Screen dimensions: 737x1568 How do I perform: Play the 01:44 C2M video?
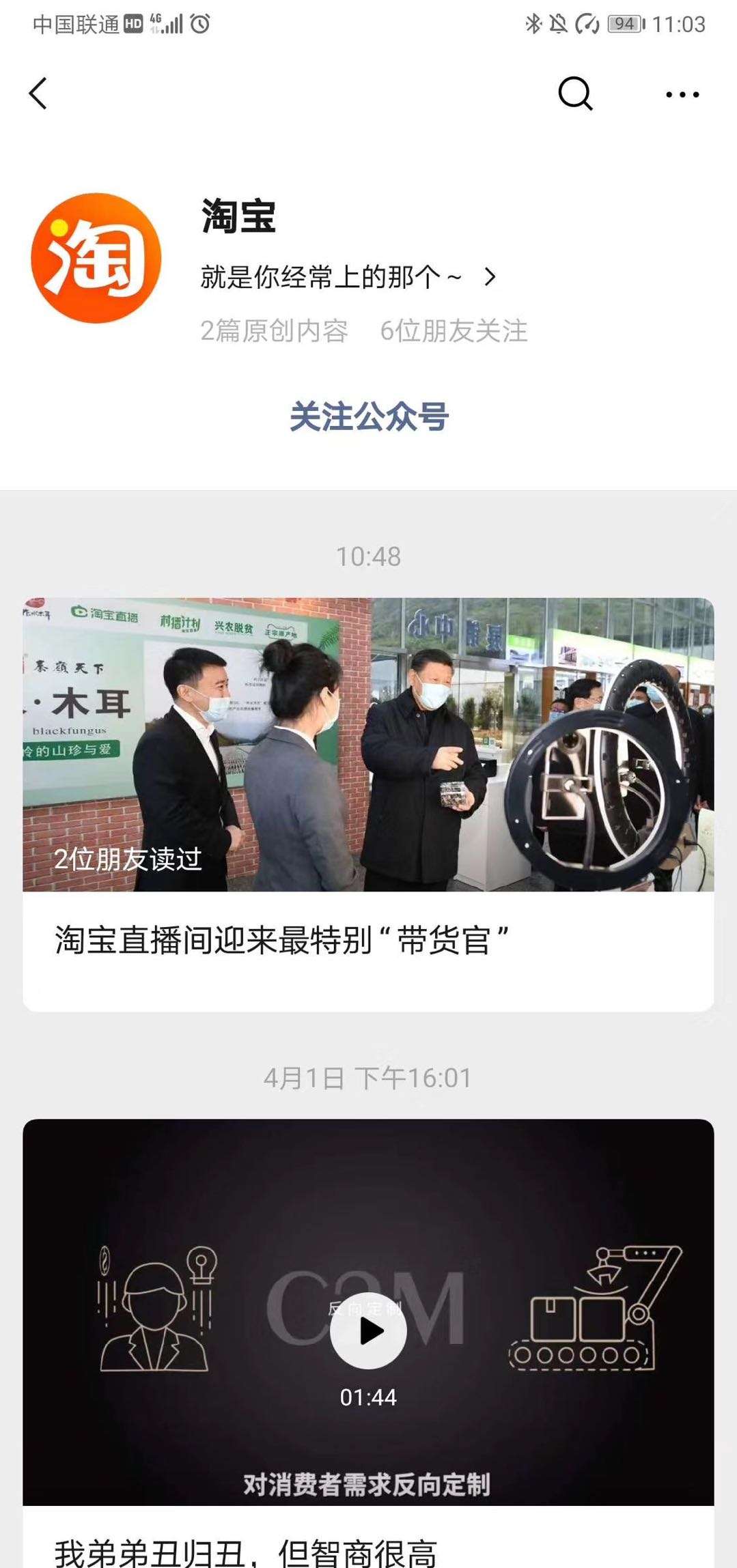368,1330
